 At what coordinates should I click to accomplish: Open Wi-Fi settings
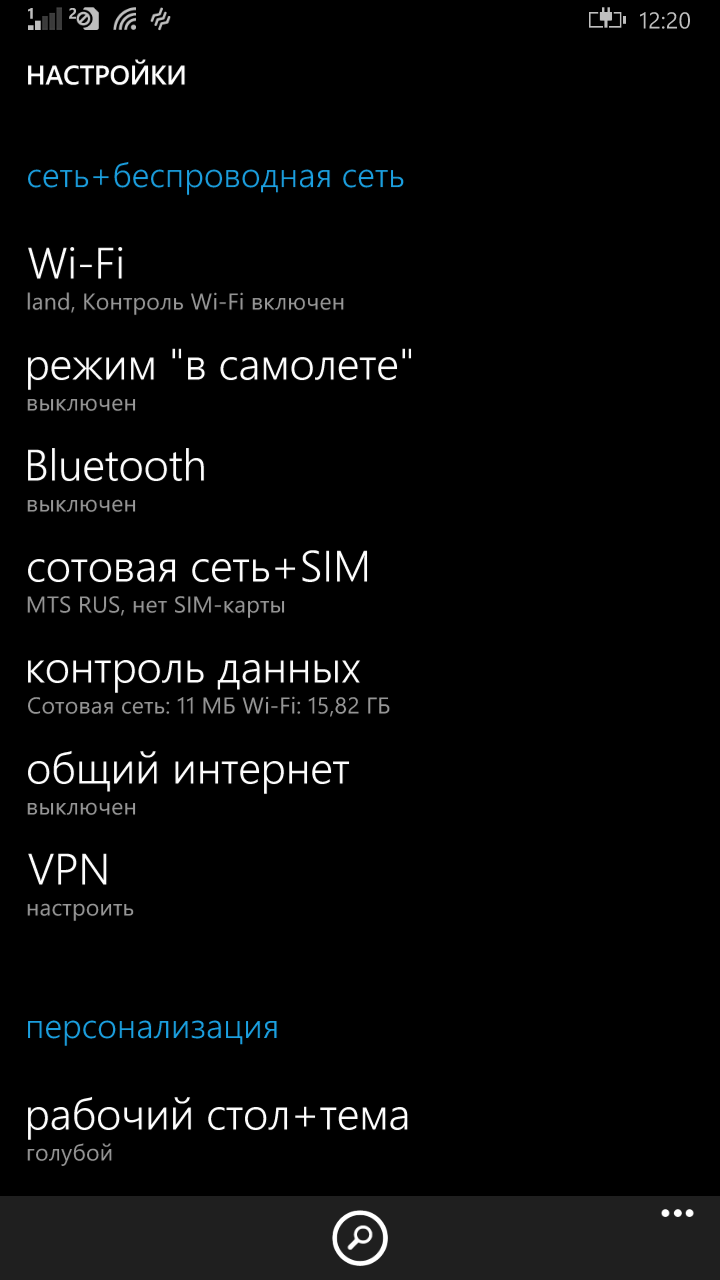(x=76, y=265)
